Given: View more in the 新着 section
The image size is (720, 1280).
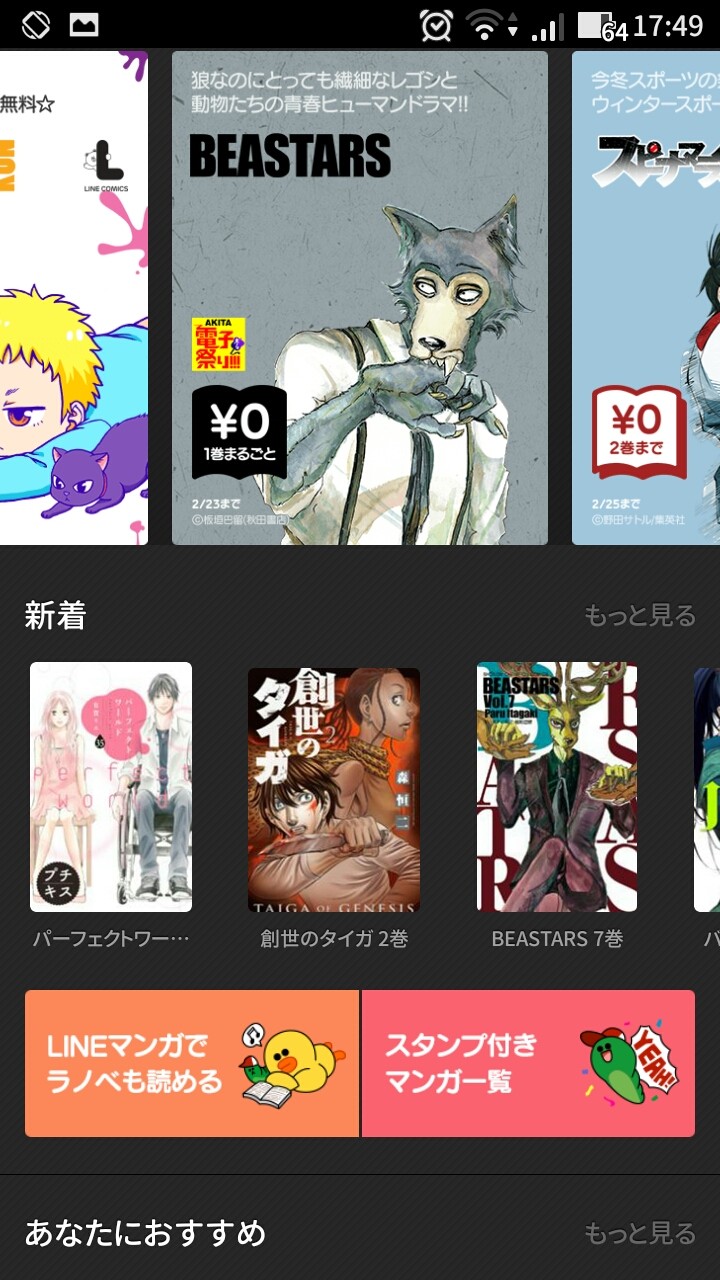Looking at the screenshot, I should (639, 615).
